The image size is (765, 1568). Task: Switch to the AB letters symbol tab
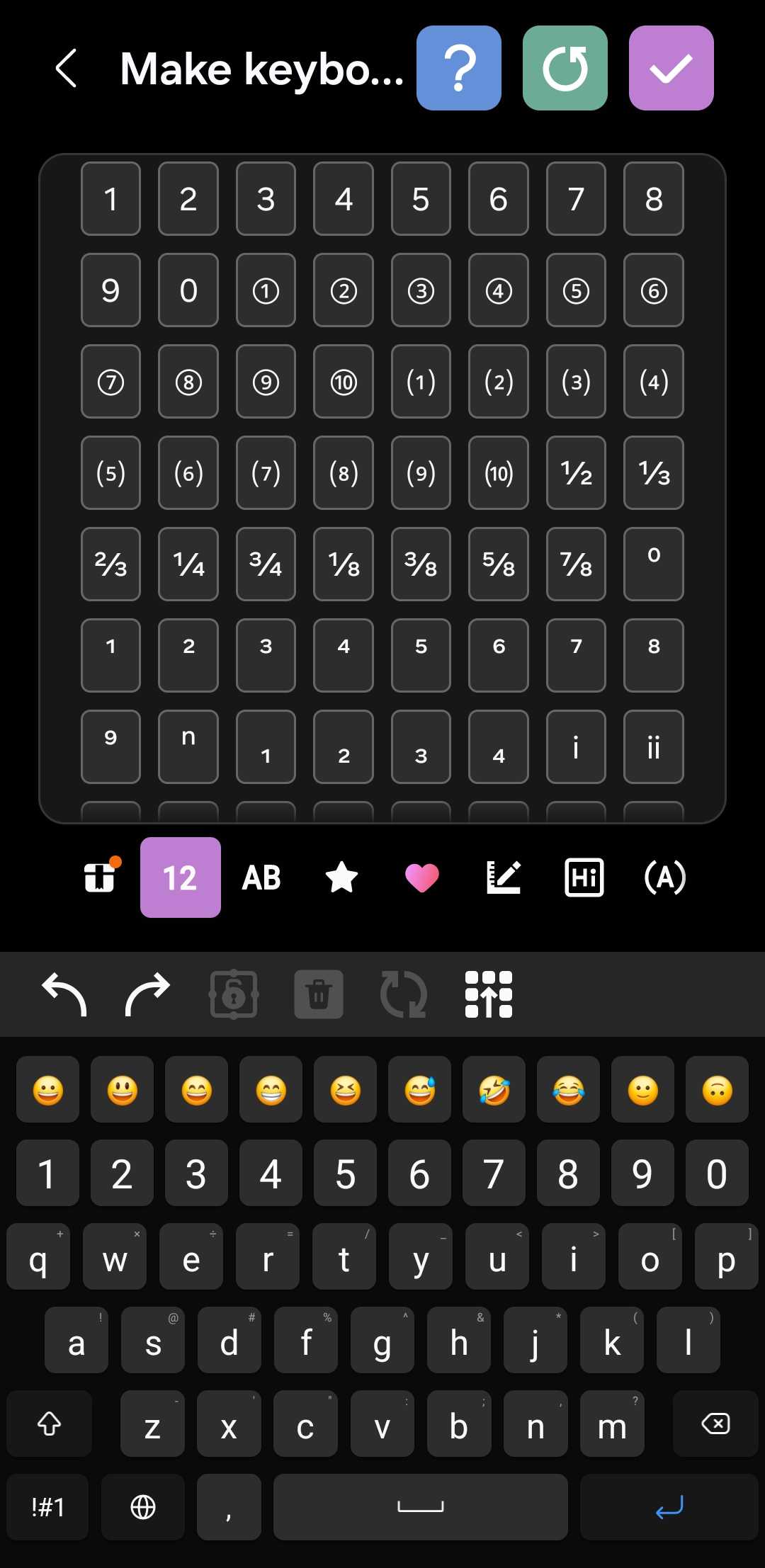261,878
